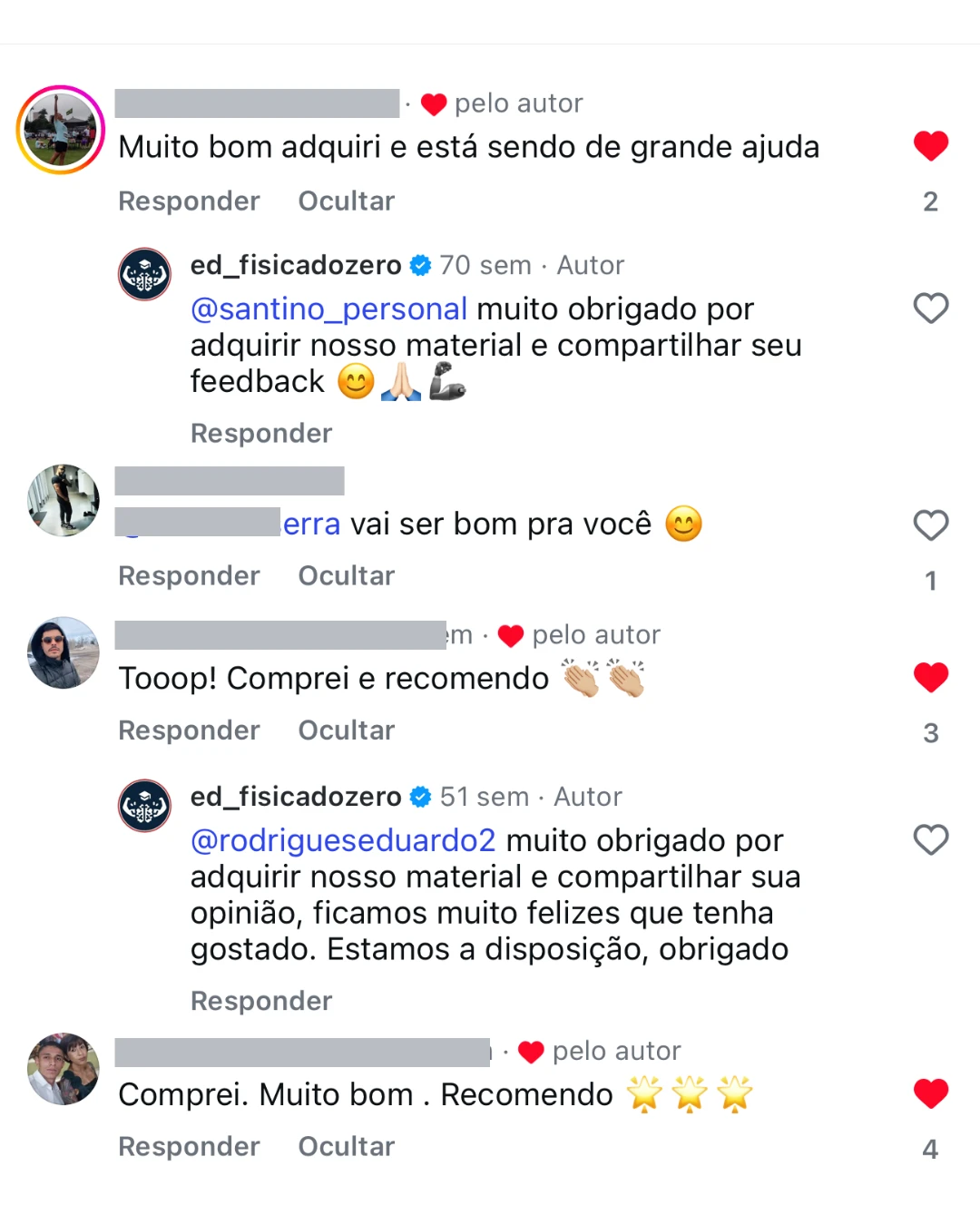Reply to the 'Muito bom adquiri' comment
This screenshot has width=980, height=1225.
click(189, 201)
